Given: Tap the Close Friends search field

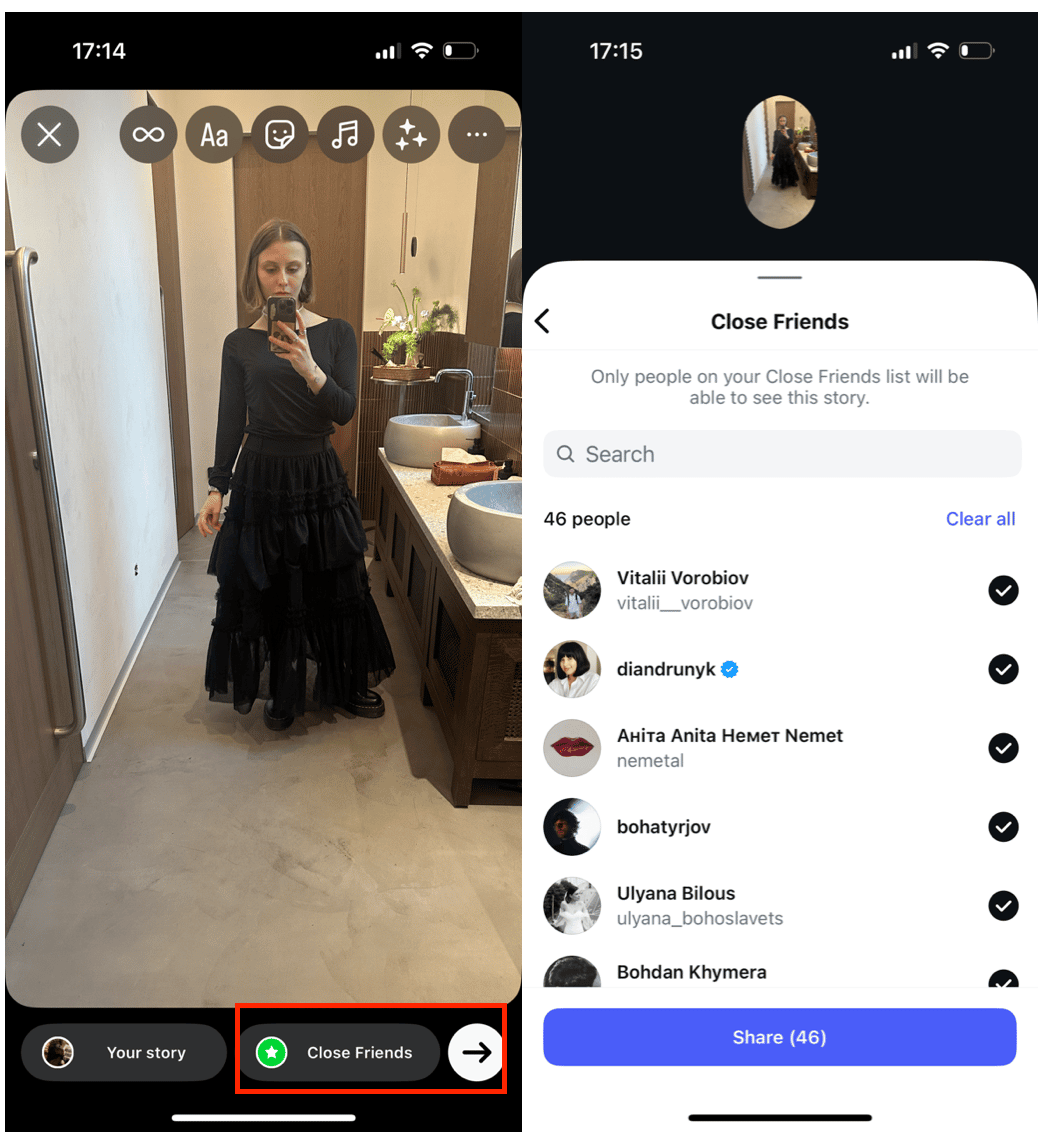Looking at the screenshot, I should (782, 454).
